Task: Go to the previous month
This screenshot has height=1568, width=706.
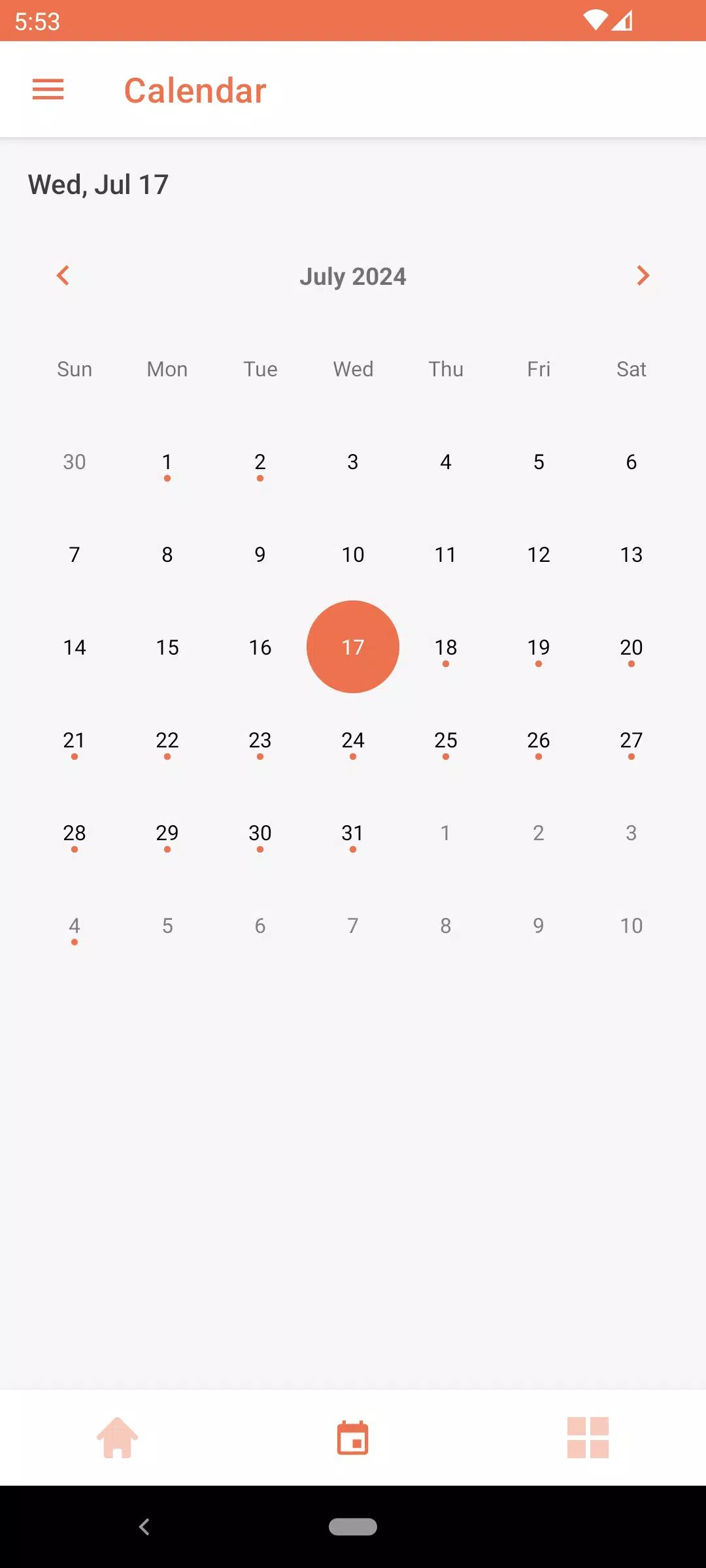Action: (x=63, y=276)
